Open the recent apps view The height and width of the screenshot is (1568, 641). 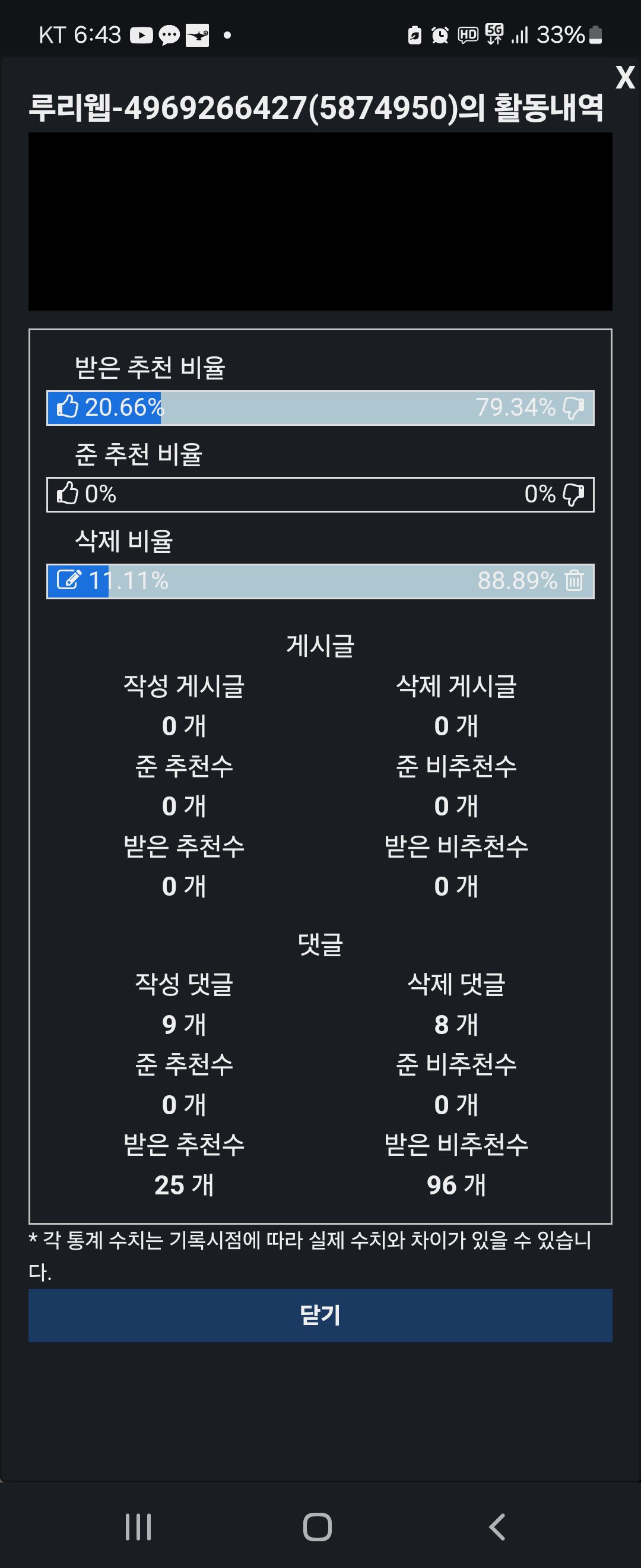[x=138, y=1526]
